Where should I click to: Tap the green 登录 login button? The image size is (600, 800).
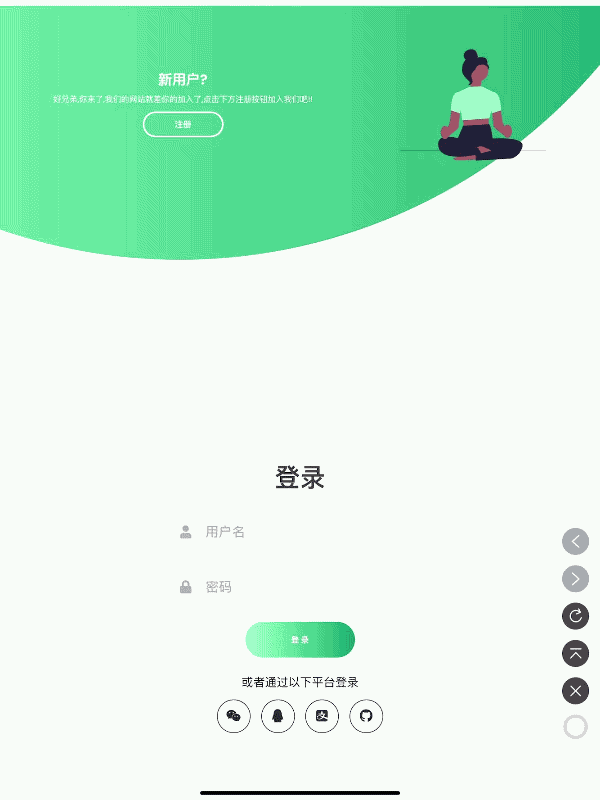click(300, 639)
